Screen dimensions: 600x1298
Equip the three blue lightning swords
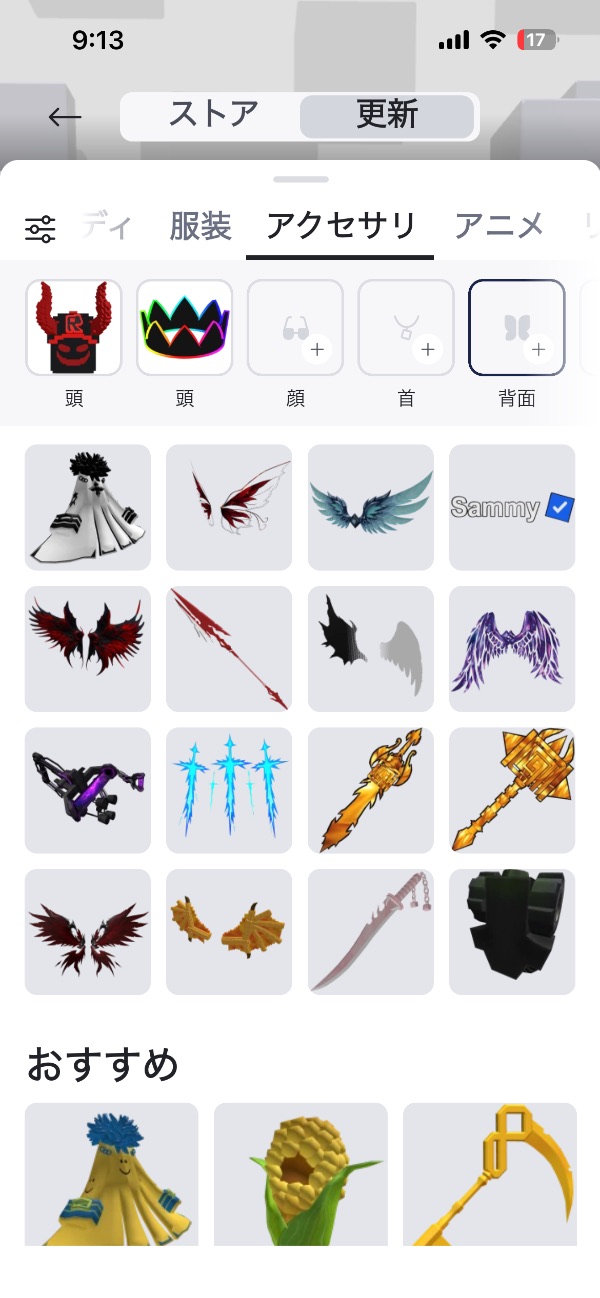tap(229, 791)
